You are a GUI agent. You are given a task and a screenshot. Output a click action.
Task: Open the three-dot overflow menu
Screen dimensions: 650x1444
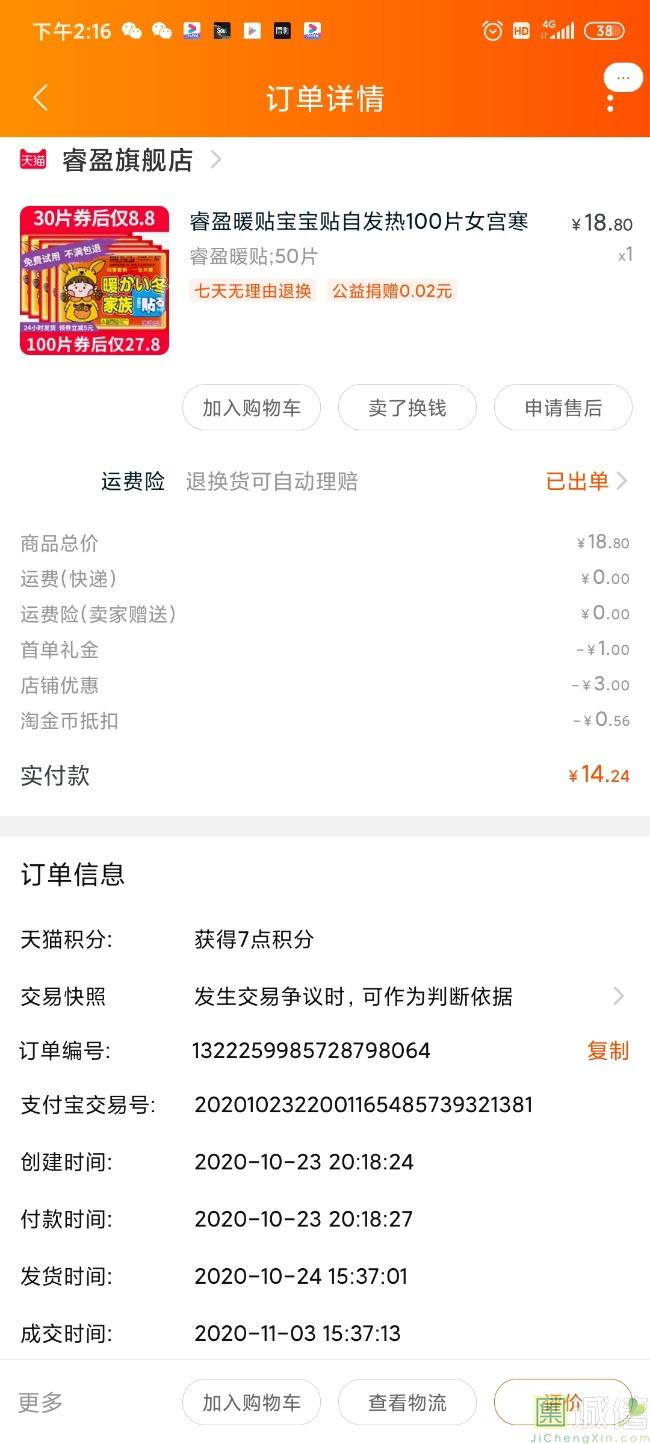click(610, 98)
